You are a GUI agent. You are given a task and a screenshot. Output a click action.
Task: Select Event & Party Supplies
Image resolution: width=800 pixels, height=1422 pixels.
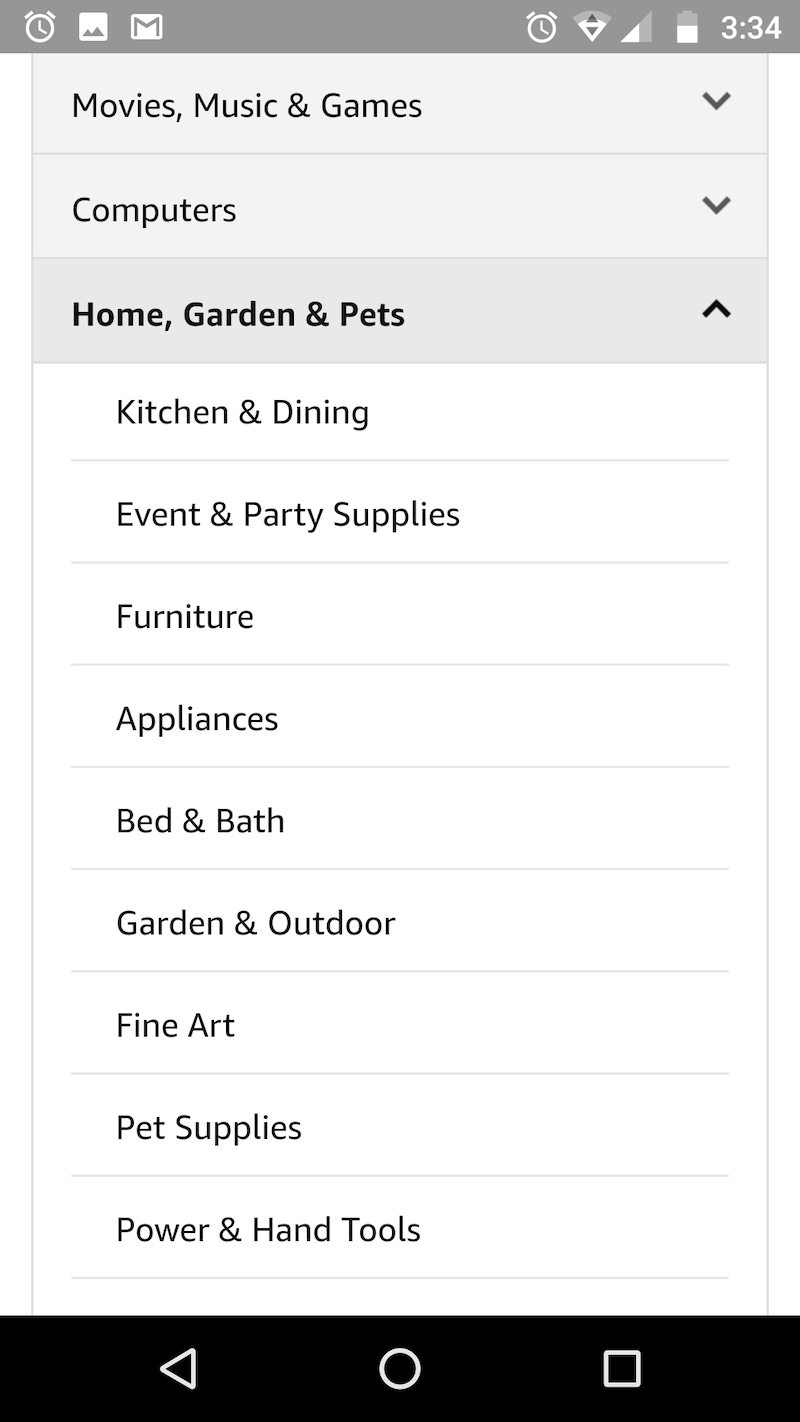pos(400,514)
